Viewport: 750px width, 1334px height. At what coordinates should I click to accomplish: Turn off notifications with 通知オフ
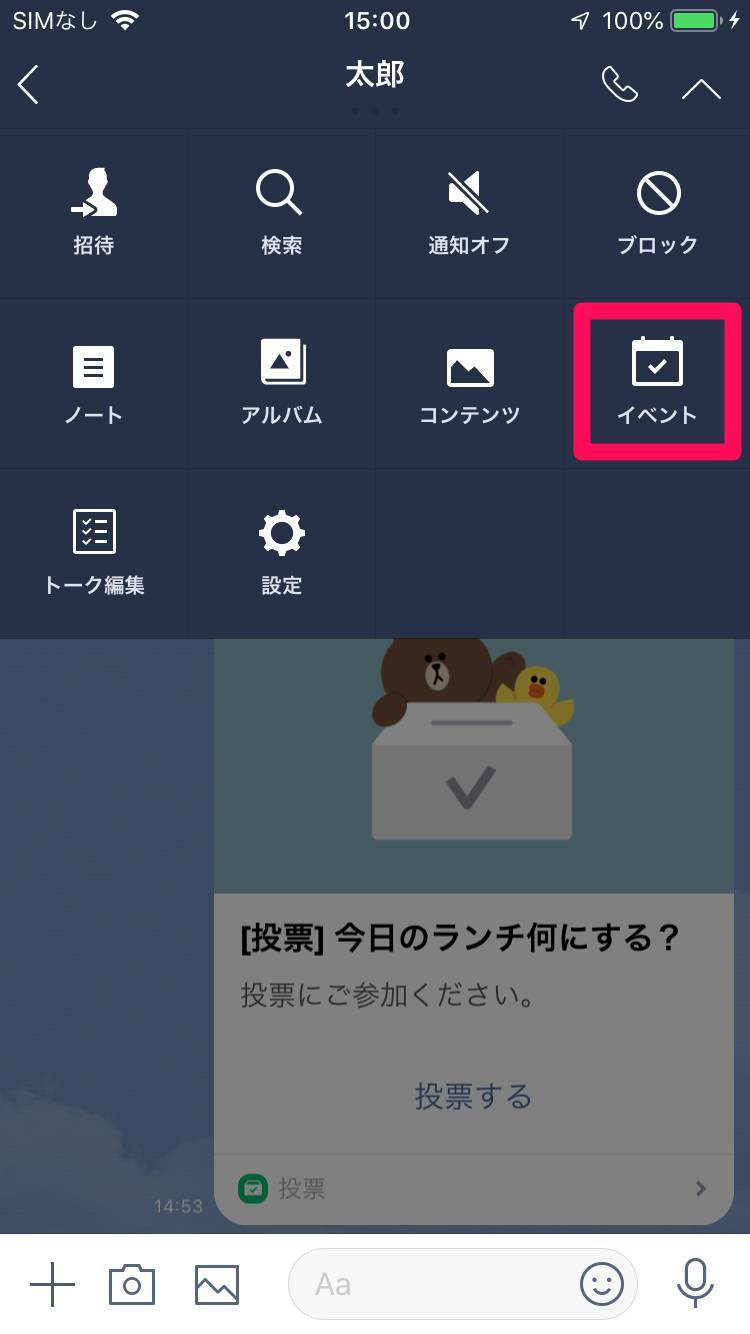[x=469, y=213]
